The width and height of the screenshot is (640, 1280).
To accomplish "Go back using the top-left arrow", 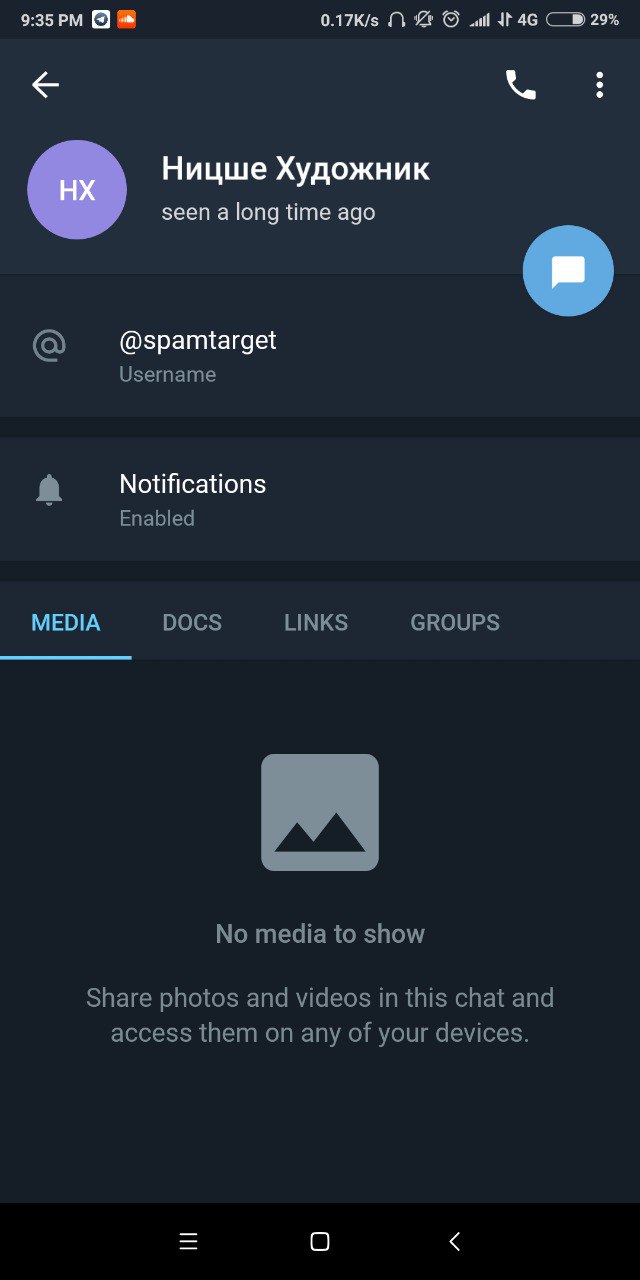I will [46, 86].
